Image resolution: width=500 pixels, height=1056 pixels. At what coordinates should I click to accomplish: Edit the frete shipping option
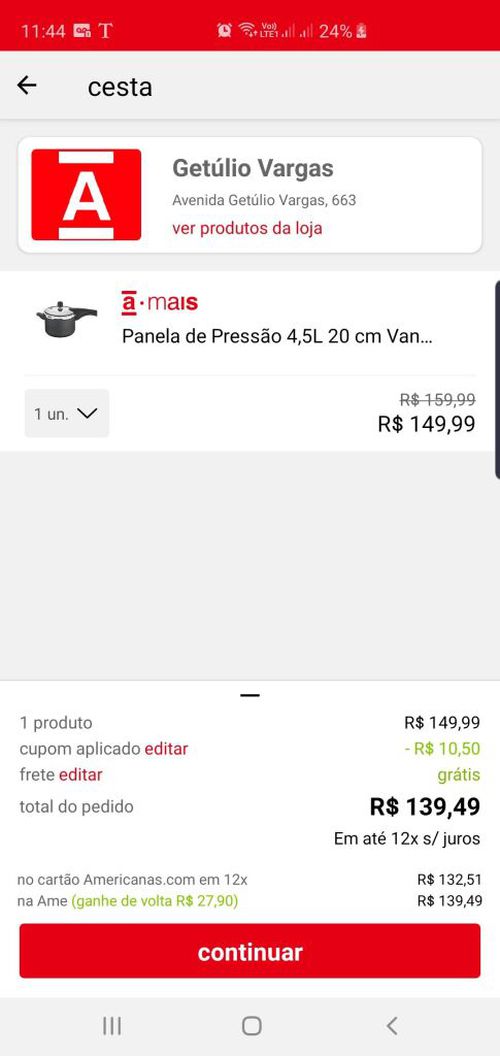[x=81, y=775]
